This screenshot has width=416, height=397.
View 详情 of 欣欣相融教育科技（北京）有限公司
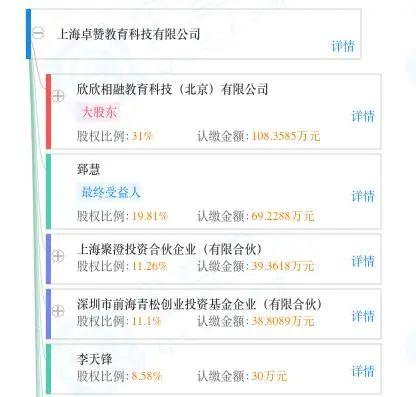coord(363,116)
